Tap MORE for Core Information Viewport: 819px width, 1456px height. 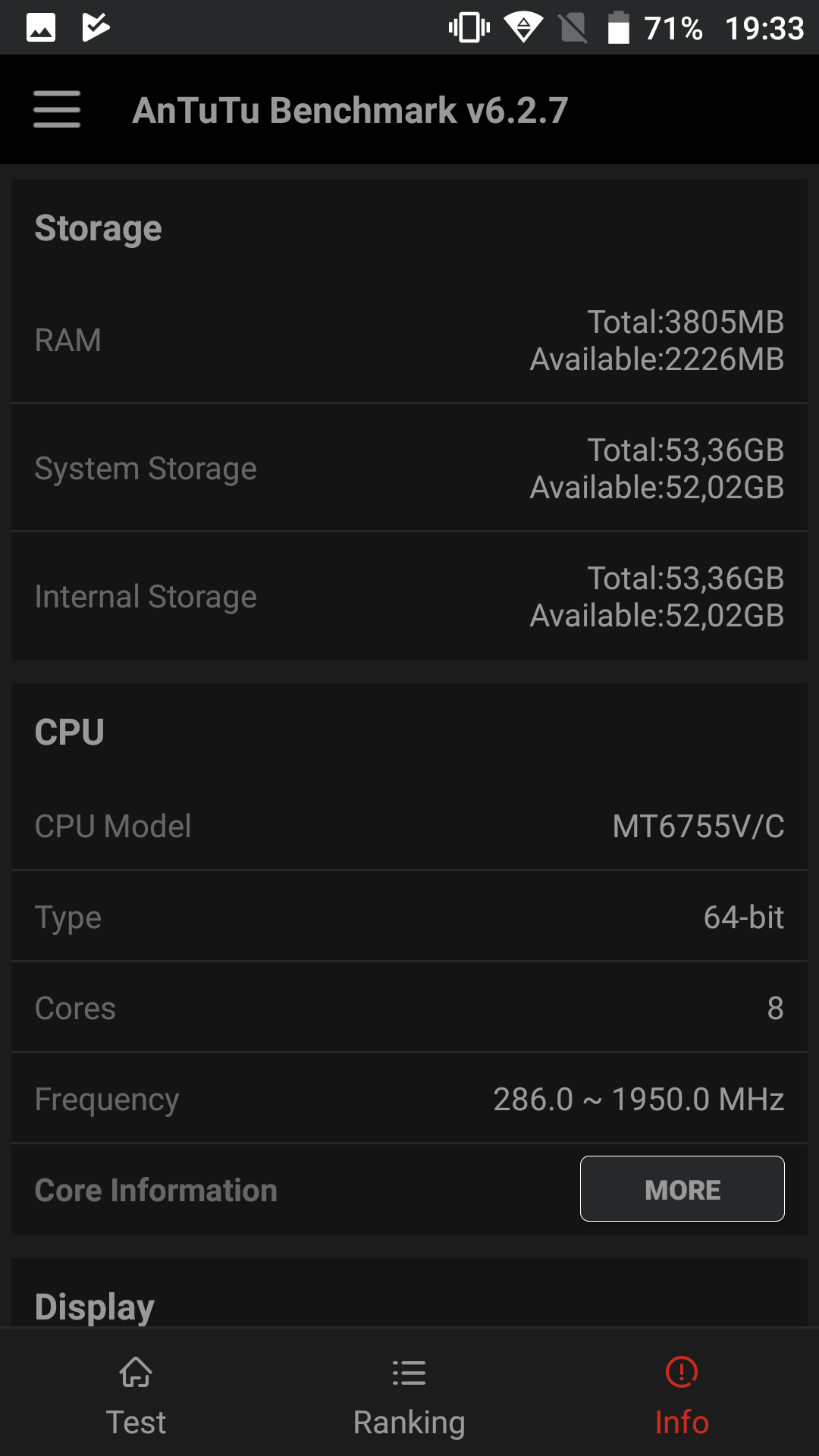pyautogui.click(x=682, y=1188)
